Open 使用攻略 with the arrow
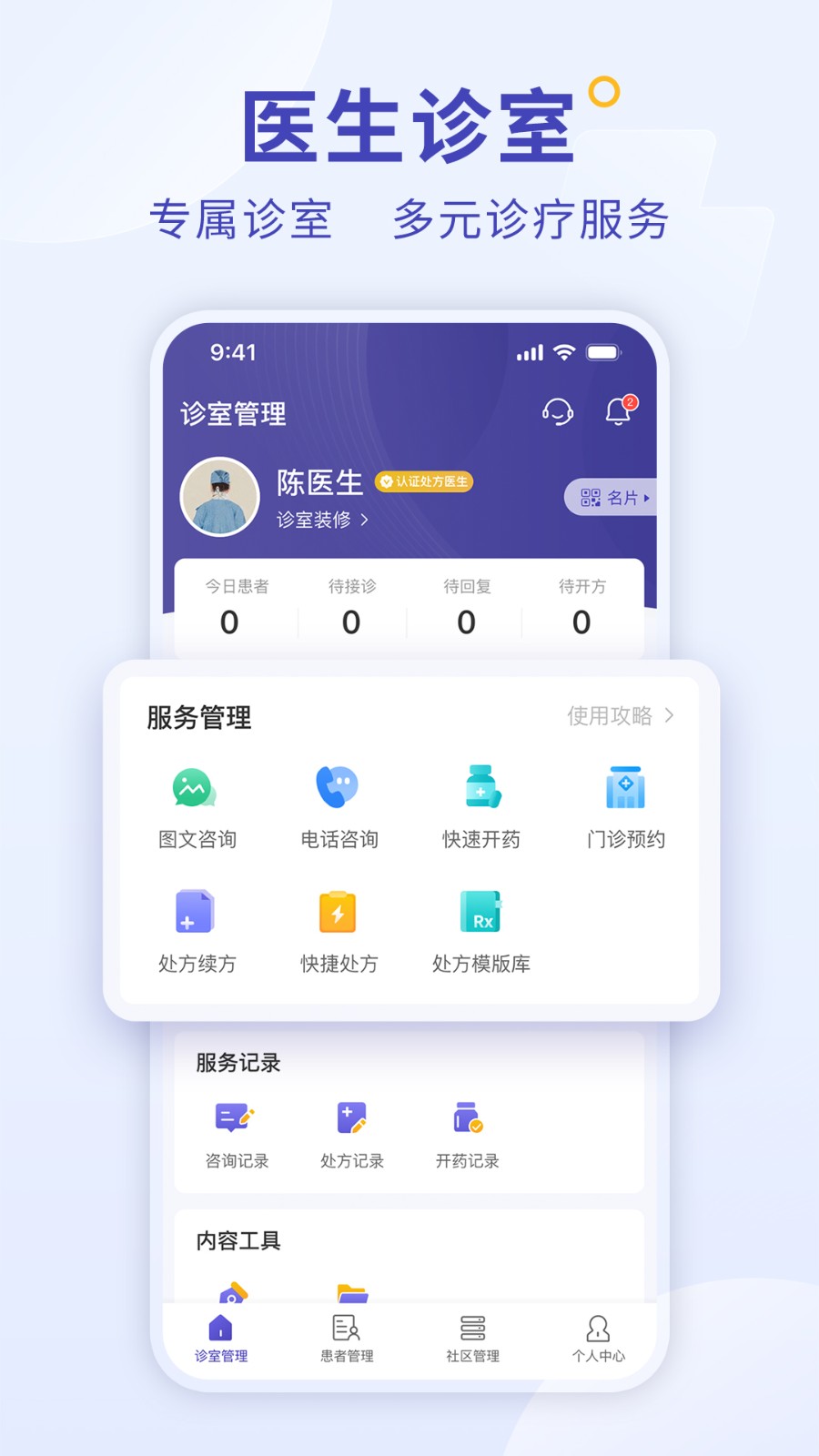The image size is (819, 1456). point(621,716)
